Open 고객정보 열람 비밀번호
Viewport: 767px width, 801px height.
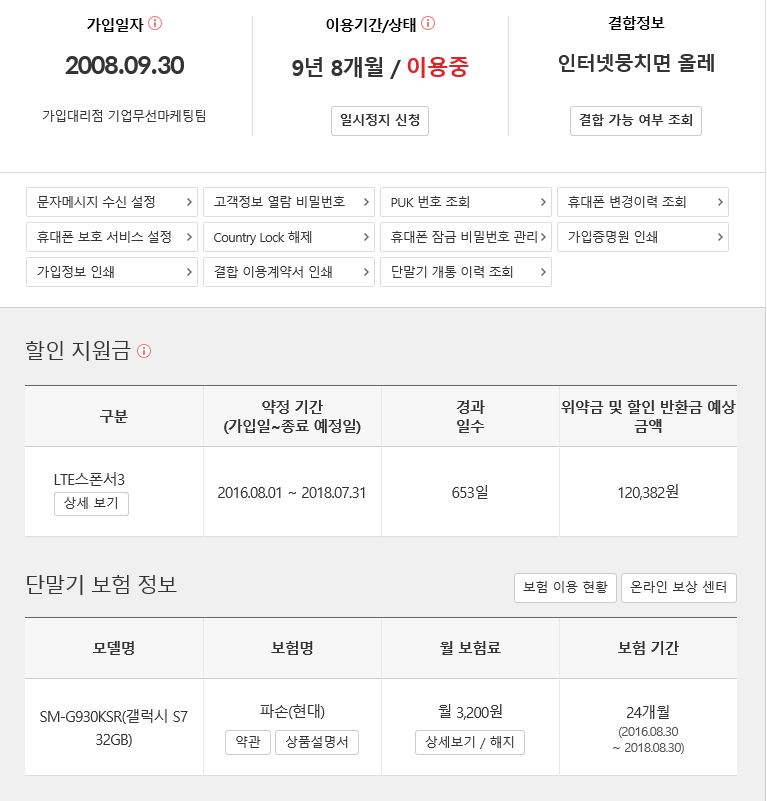coord(288,202)
